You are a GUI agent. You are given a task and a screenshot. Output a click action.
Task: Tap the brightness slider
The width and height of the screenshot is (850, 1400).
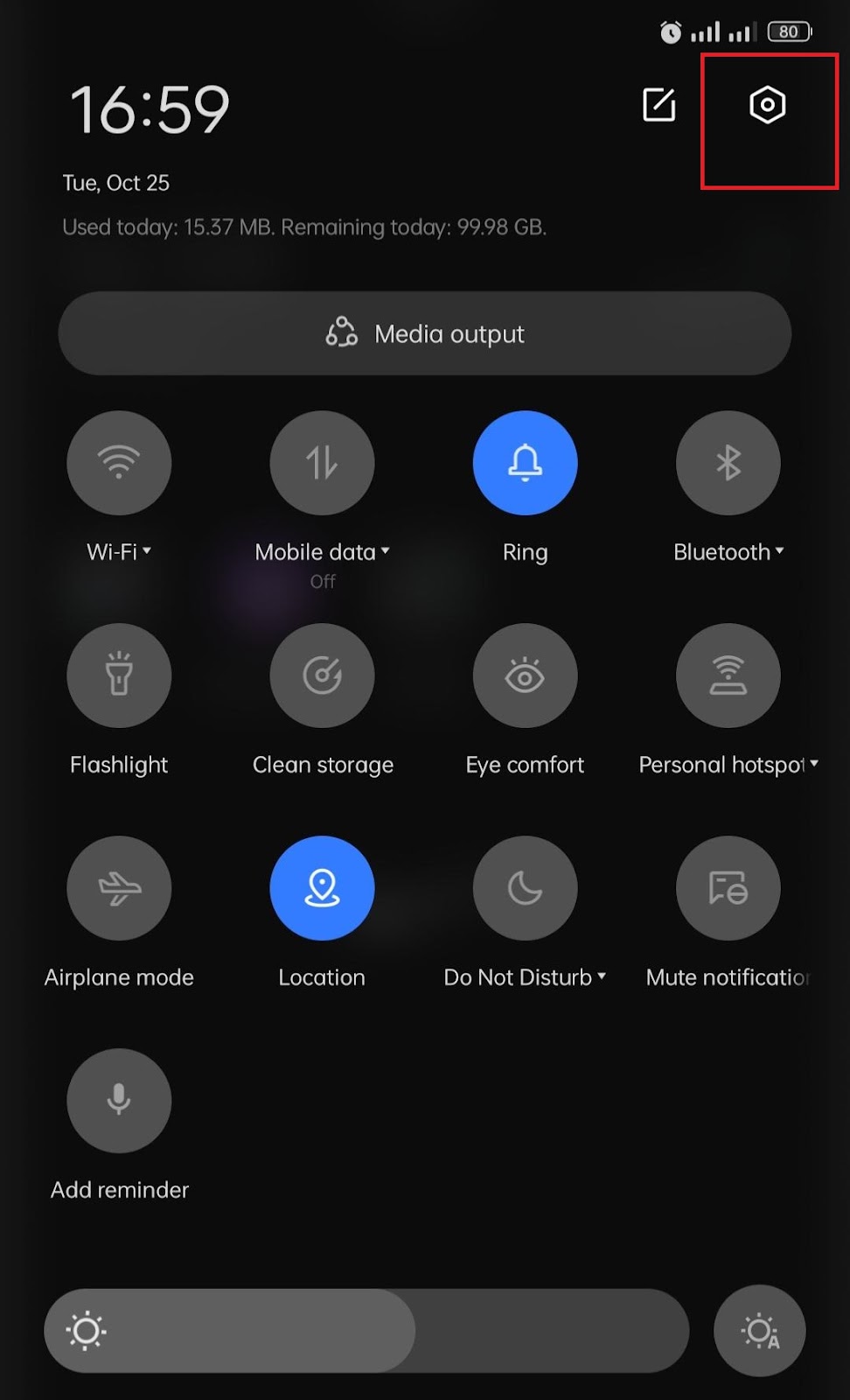pos(367,1331)
